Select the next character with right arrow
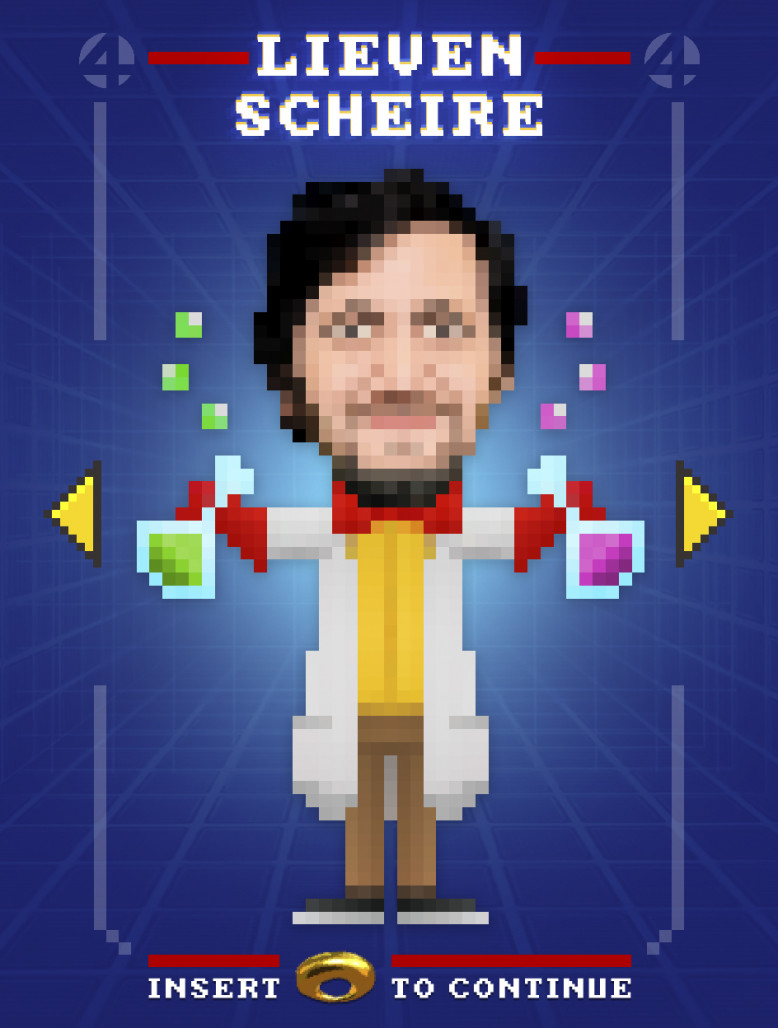The image size is (778, 1028). point(701,513)
